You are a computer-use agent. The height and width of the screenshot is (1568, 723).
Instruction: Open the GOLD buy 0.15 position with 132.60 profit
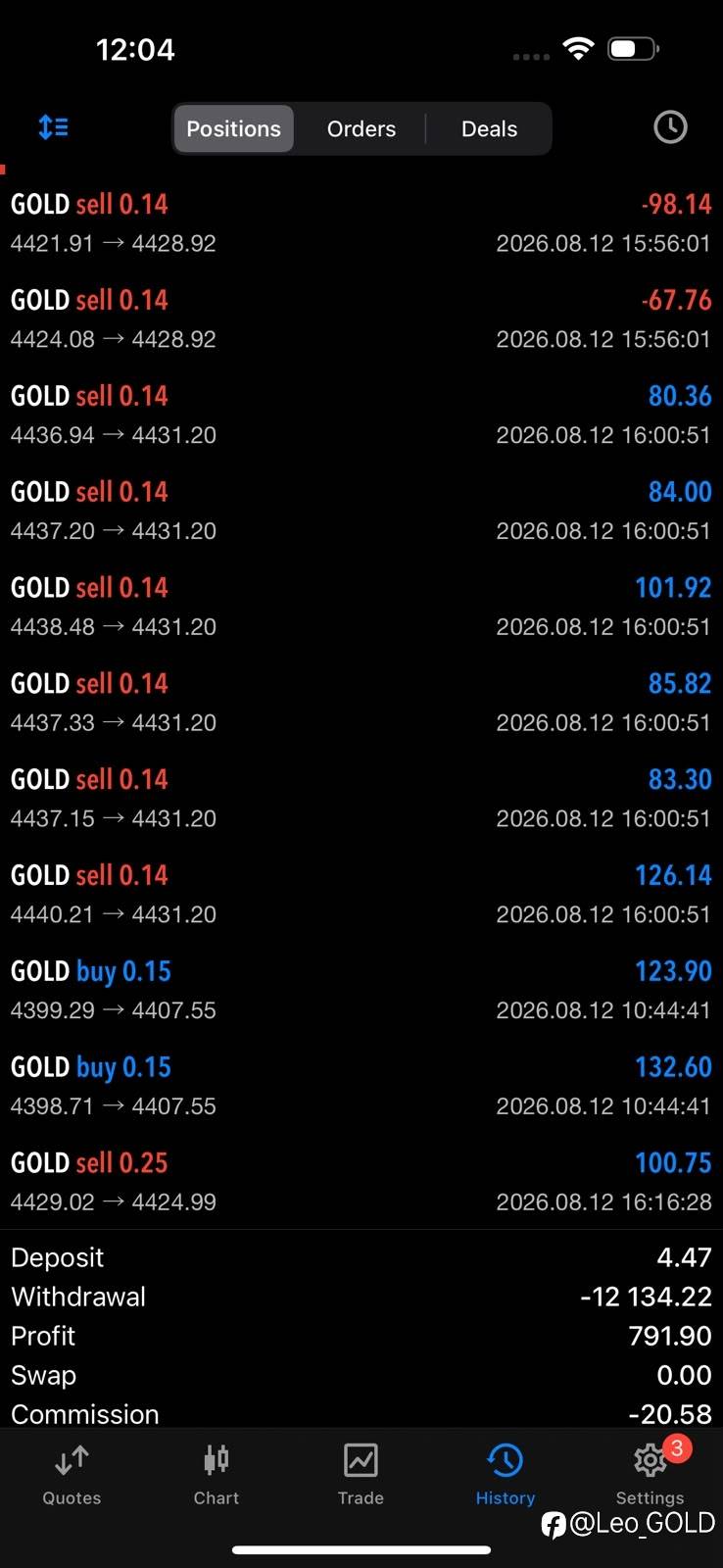(x=361, y=1086)
